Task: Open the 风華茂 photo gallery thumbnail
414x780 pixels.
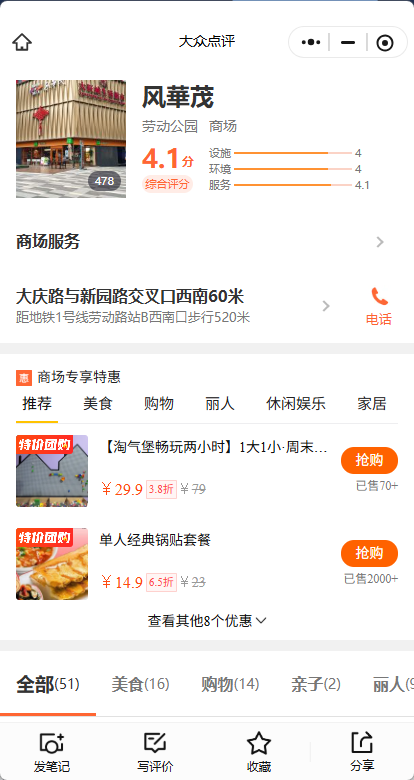Action: pos(71,139)
